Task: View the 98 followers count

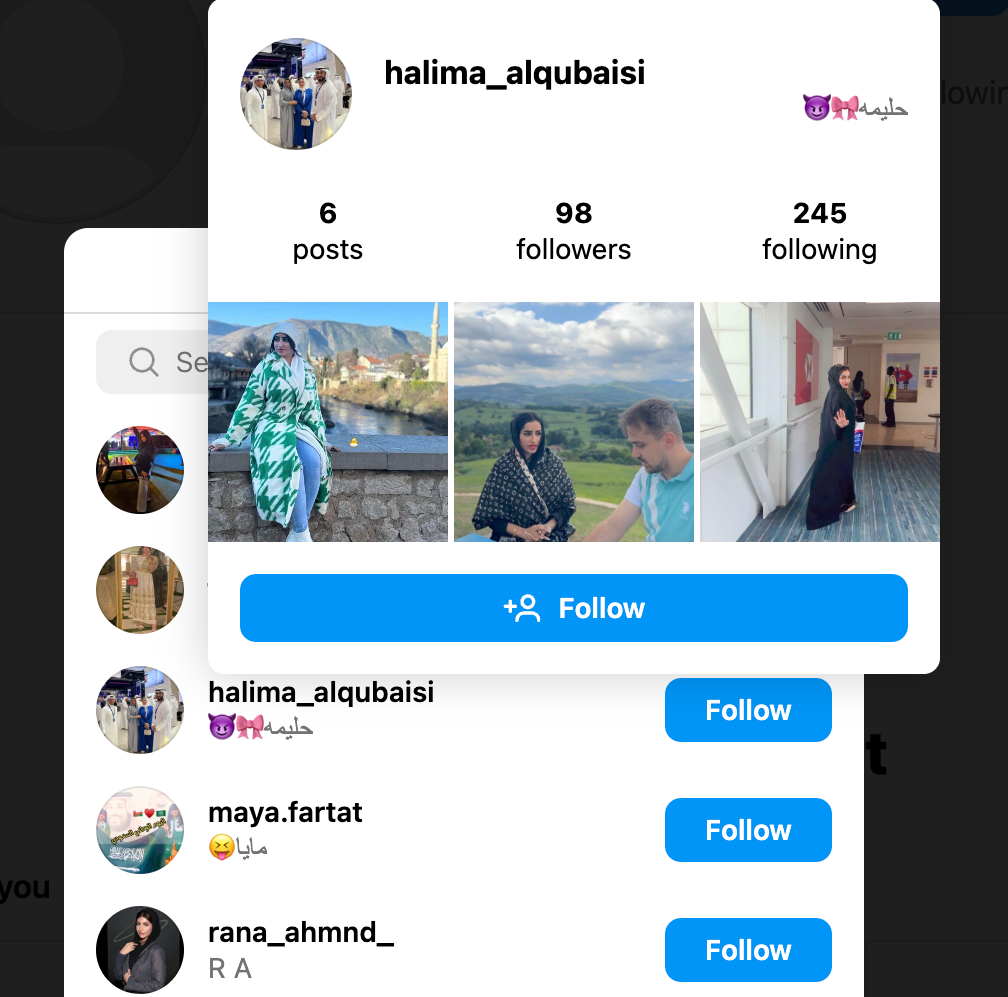Action: click(573, 230)
